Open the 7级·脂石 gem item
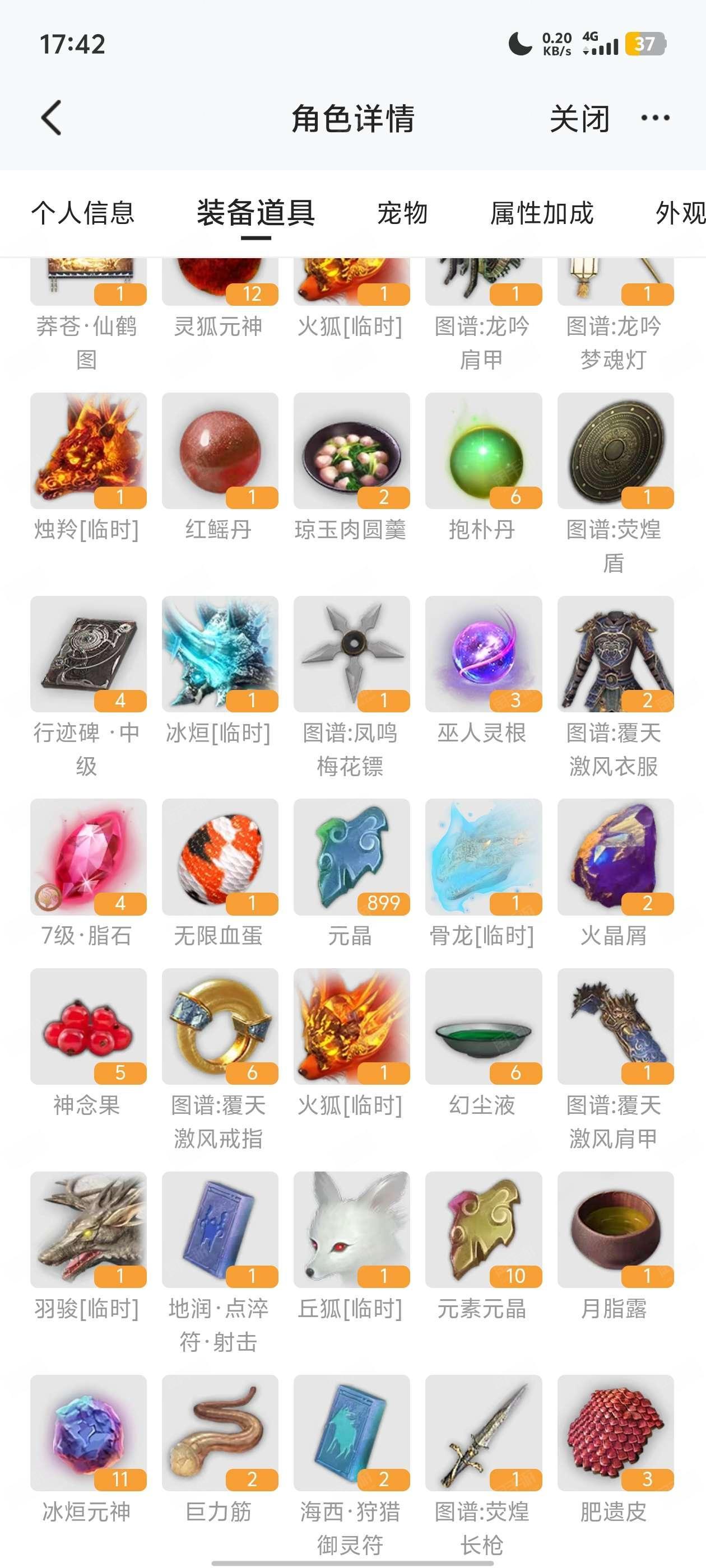Viewport: 706px width, 1568px height. click(x=89, y=857)
